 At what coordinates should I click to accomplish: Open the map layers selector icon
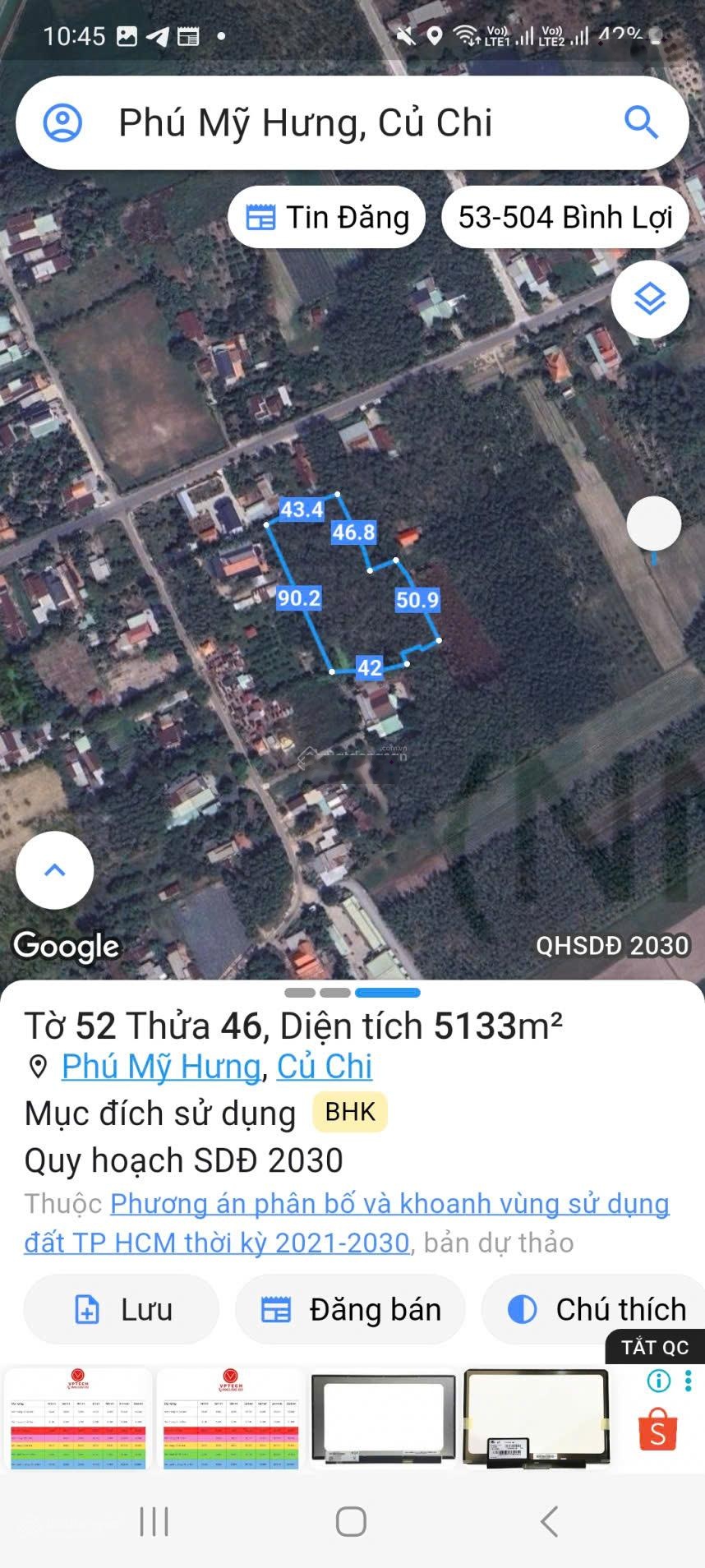[x=650, y=300]
